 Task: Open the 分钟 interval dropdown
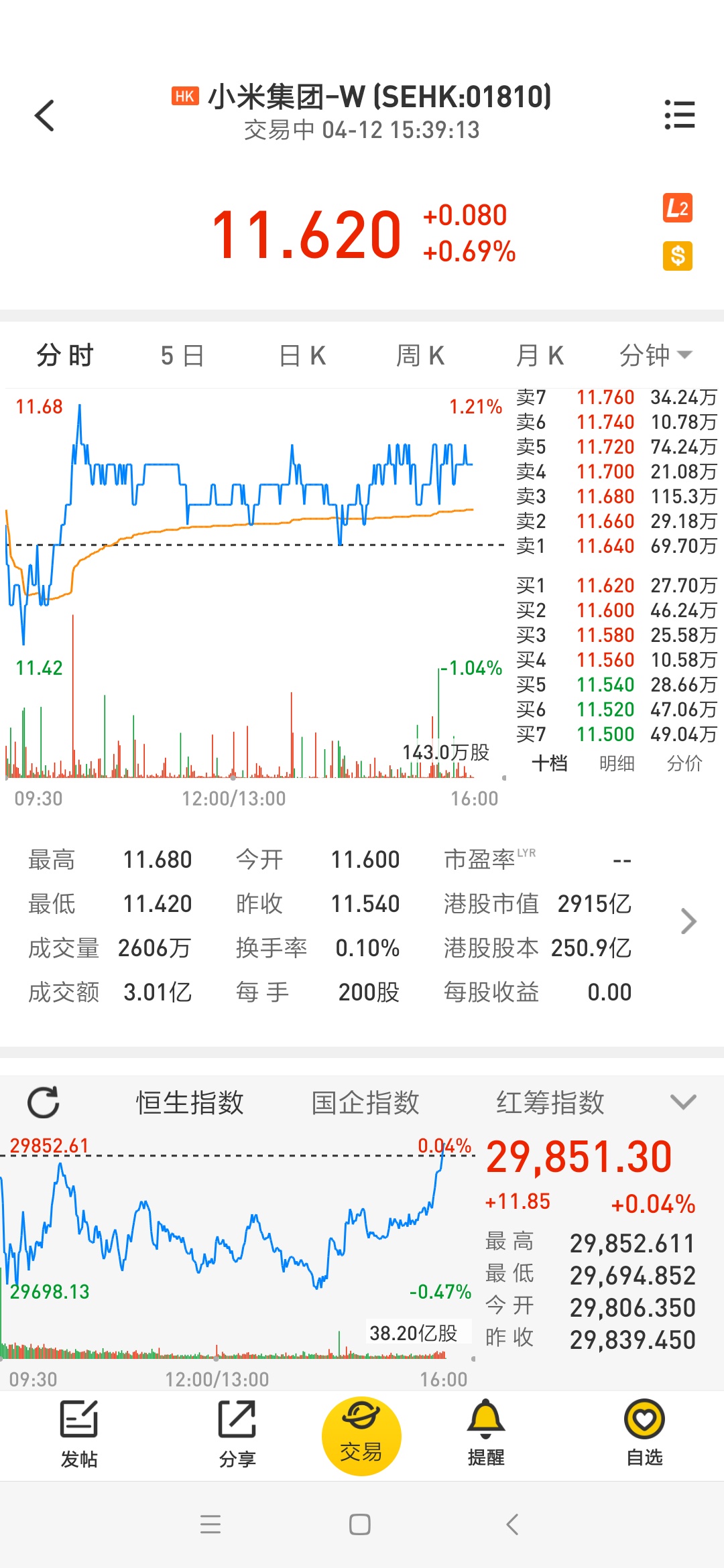[x=655, y=355]
